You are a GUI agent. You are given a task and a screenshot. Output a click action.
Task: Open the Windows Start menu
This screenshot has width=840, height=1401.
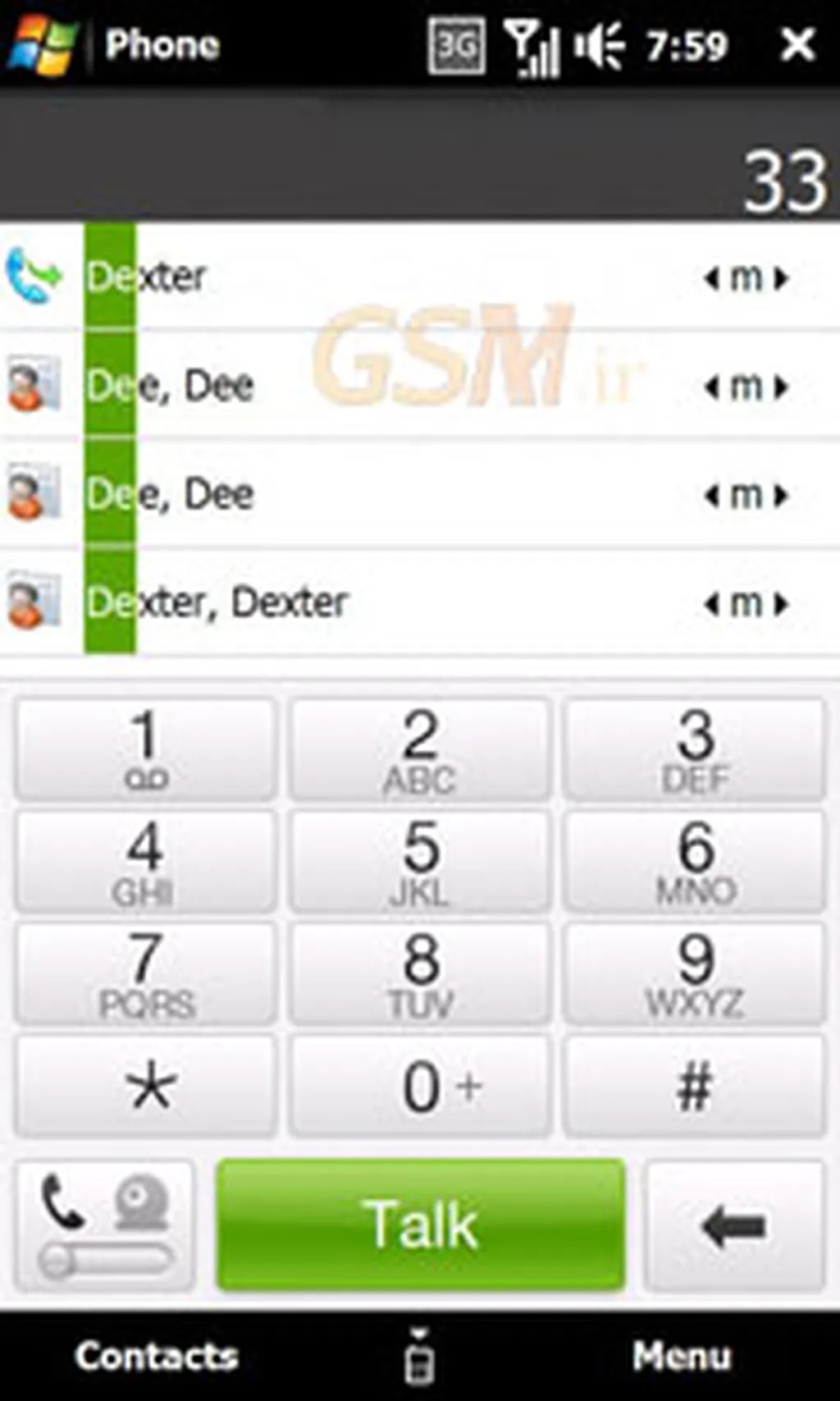(43, 44)
